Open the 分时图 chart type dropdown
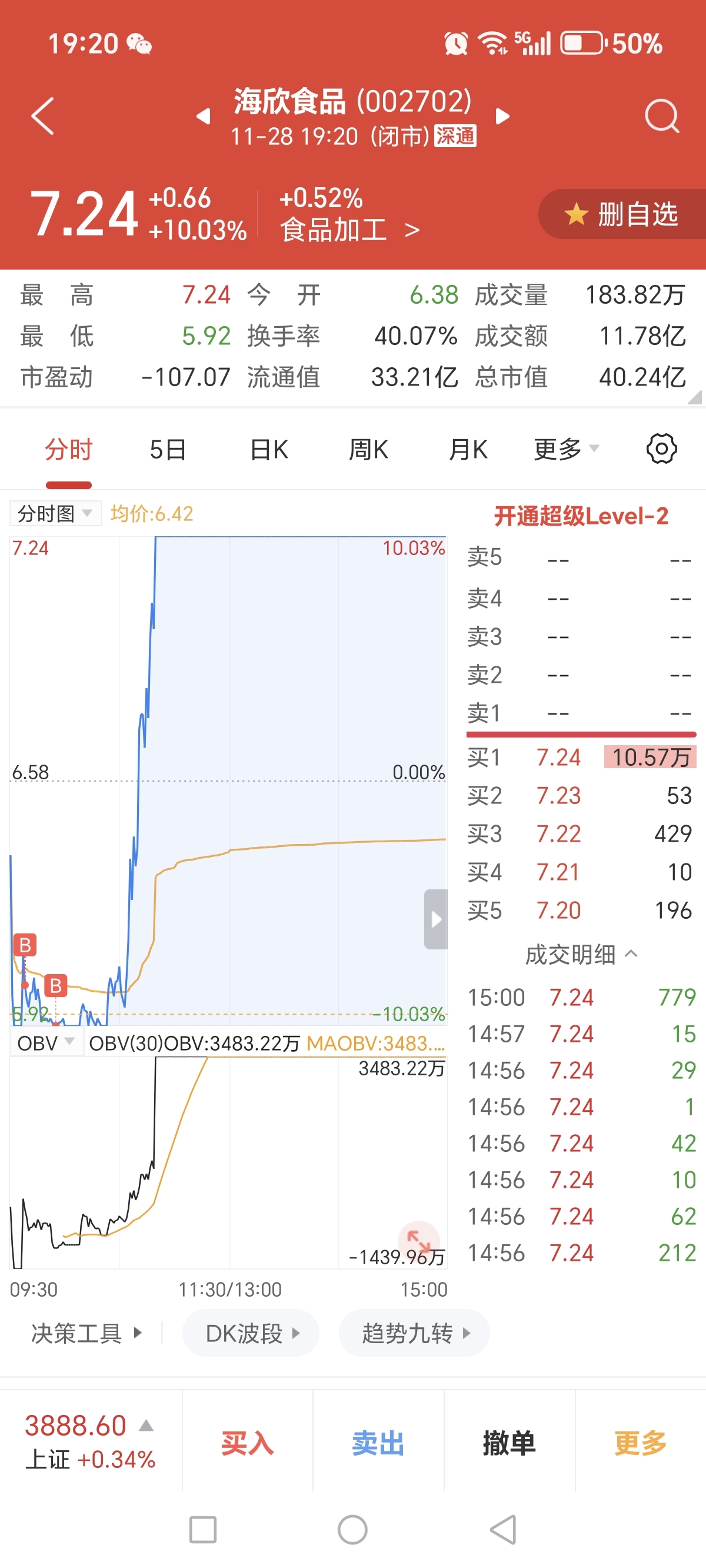The height and width of the screenshot is (1568, 706). [x=55, y=514]
